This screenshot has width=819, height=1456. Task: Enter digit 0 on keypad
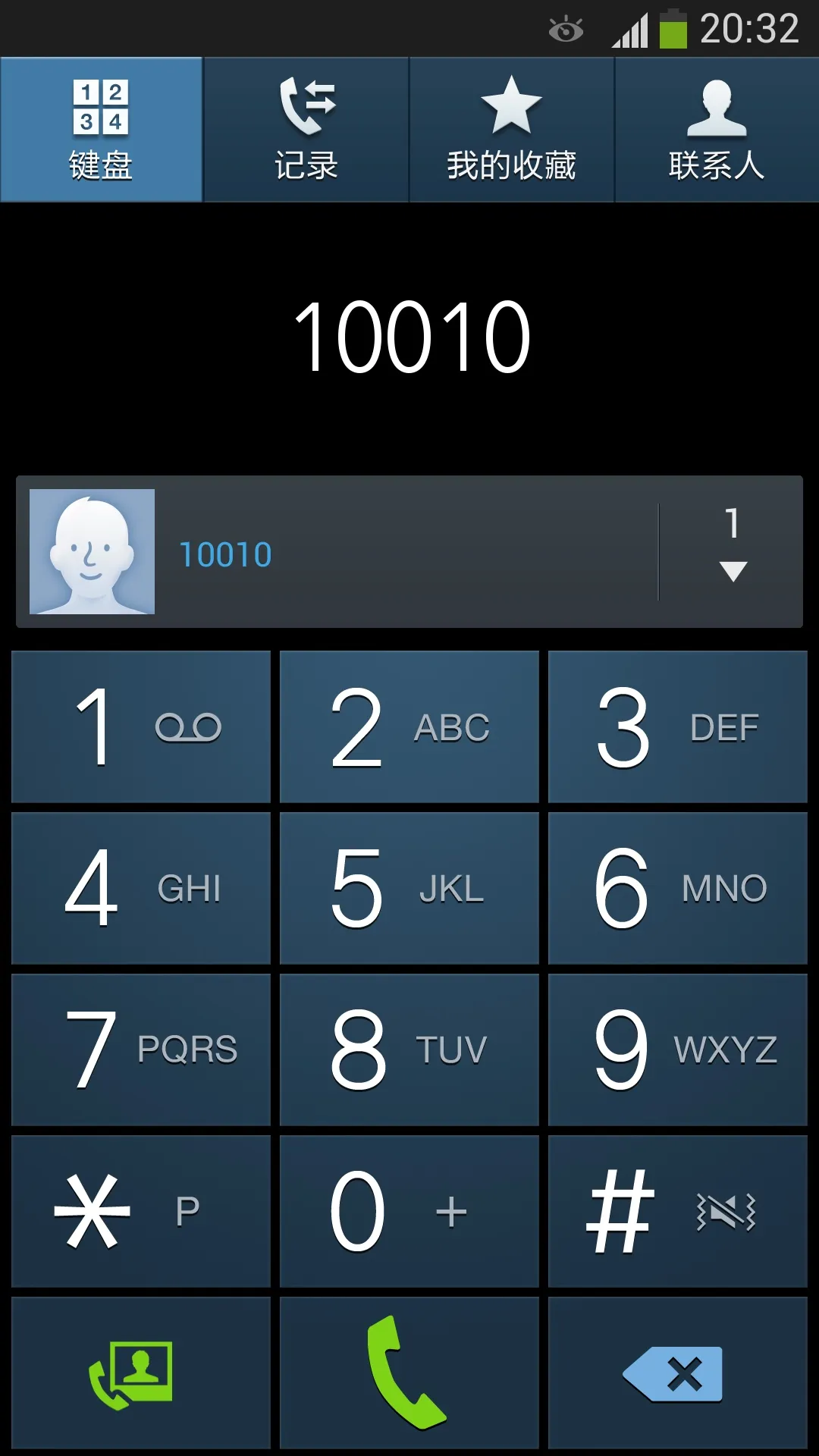(x=409, y=1211)
